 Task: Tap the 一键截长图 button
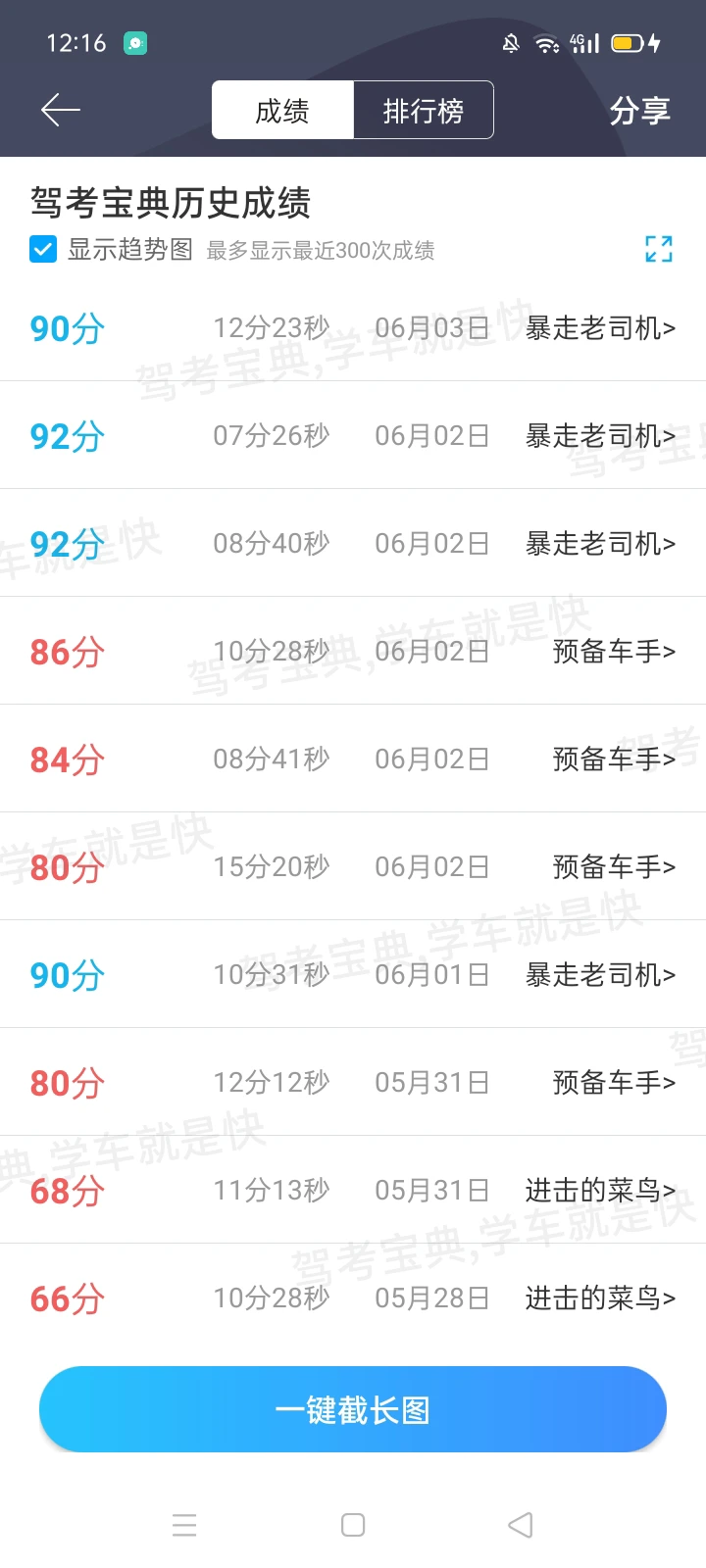tap(353, 1409)
